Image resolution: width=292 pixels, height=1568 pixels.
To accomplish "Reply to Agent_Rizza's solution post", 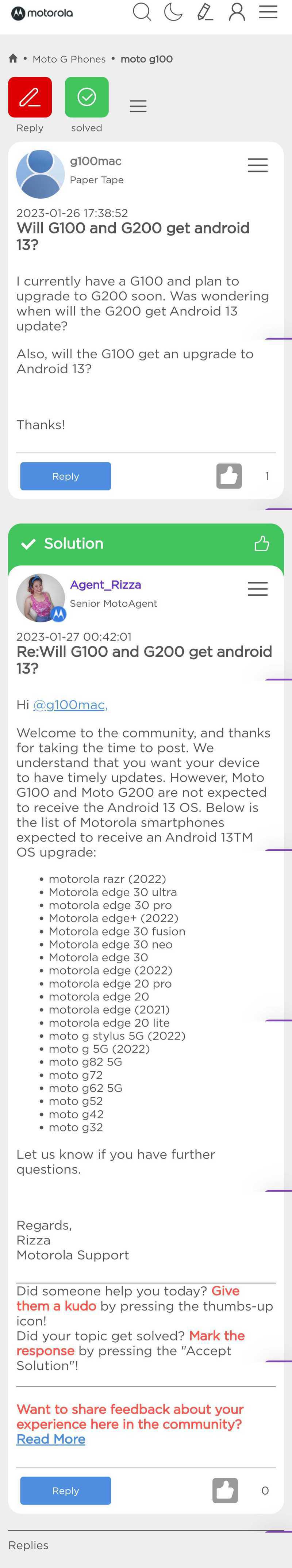I will click(65, 1491).
